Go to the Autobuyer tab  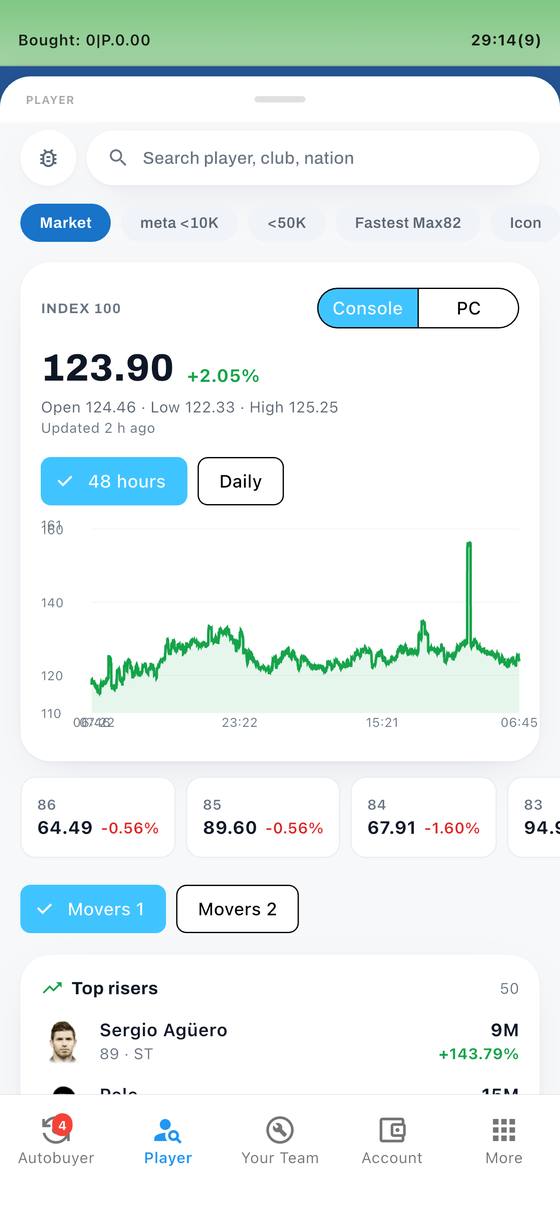pos(56,1140)
